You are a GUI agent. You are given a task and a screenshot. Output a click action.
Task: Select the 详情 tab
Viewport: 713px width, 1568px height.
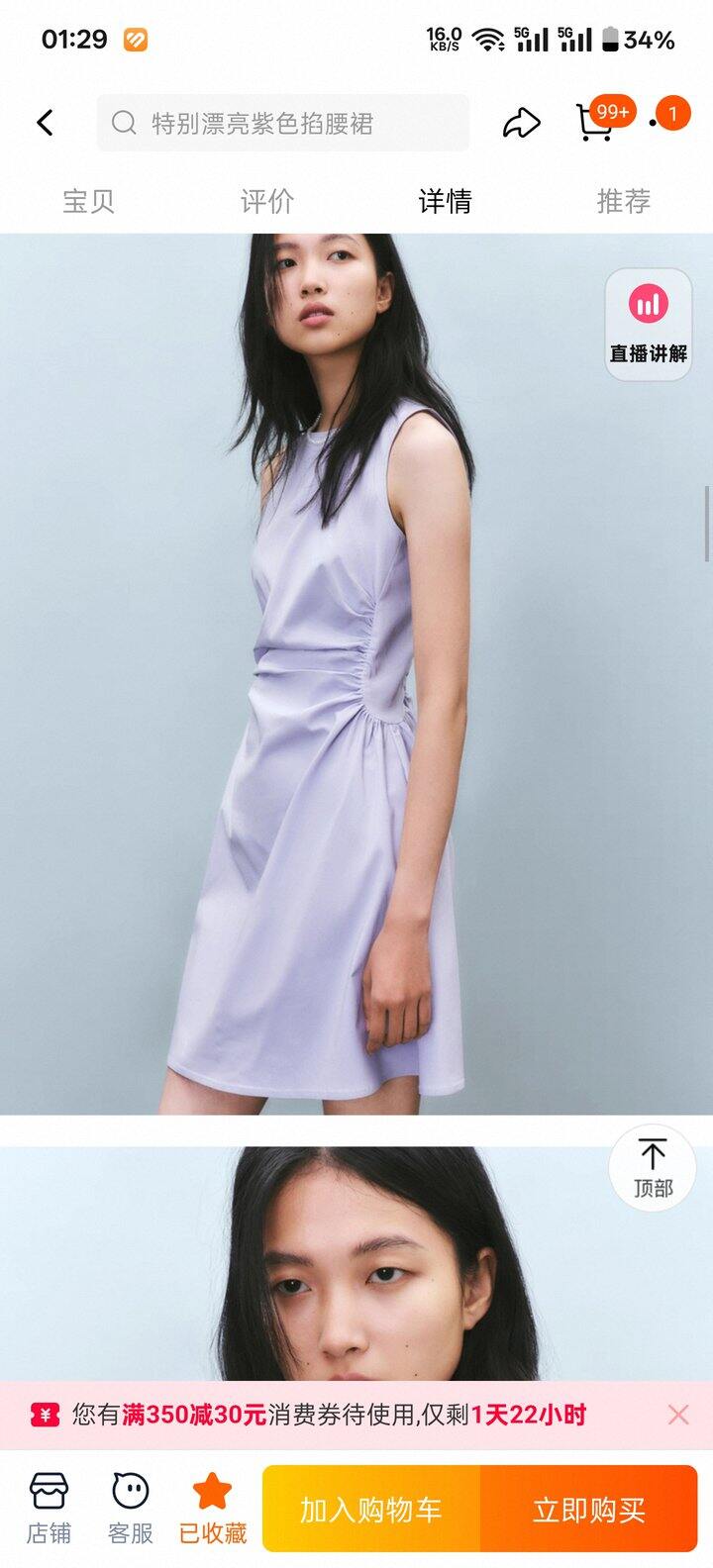tap(445, 201)
